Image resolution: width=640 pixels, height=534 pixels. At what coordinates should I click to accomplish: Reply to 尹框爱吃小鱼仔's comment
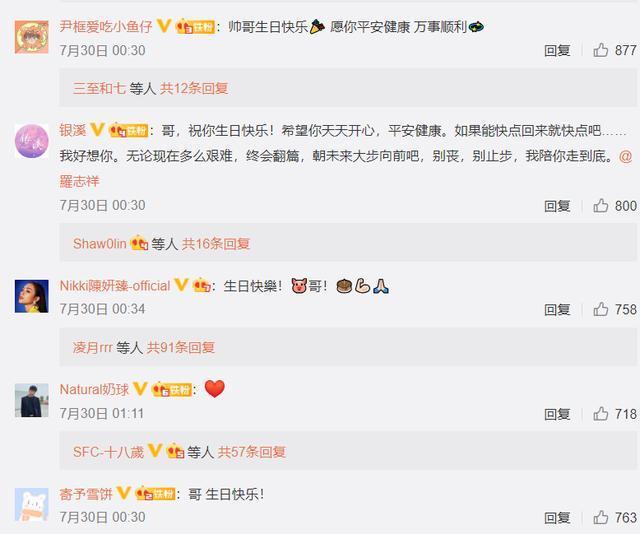click(x=557, y=50)
